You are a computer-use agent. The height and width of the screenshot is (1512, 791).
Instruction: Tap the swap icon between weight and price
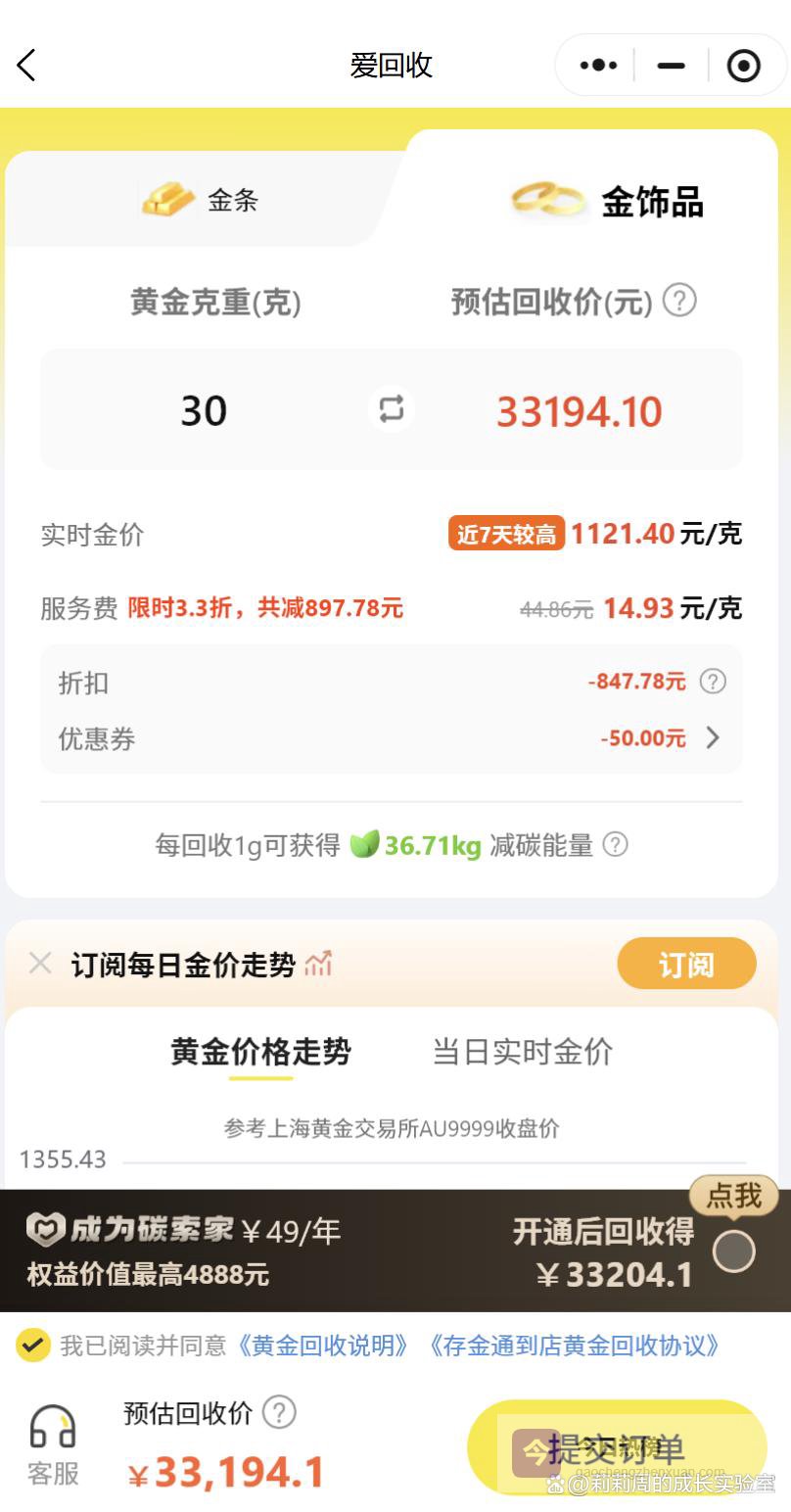point(392,409)
